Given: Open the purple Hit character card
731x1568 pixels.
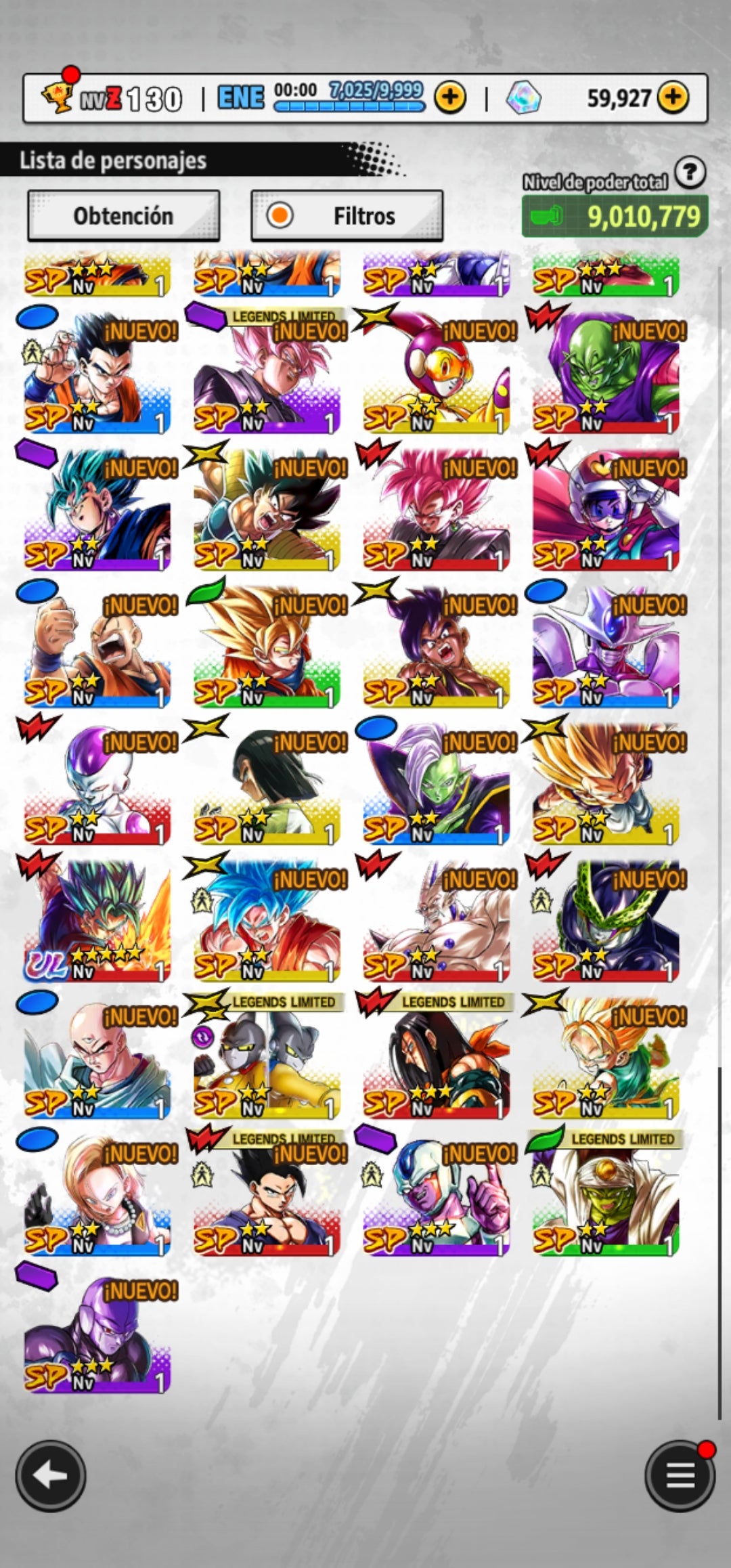Looking at the screenshot, I should [97, 1330].
